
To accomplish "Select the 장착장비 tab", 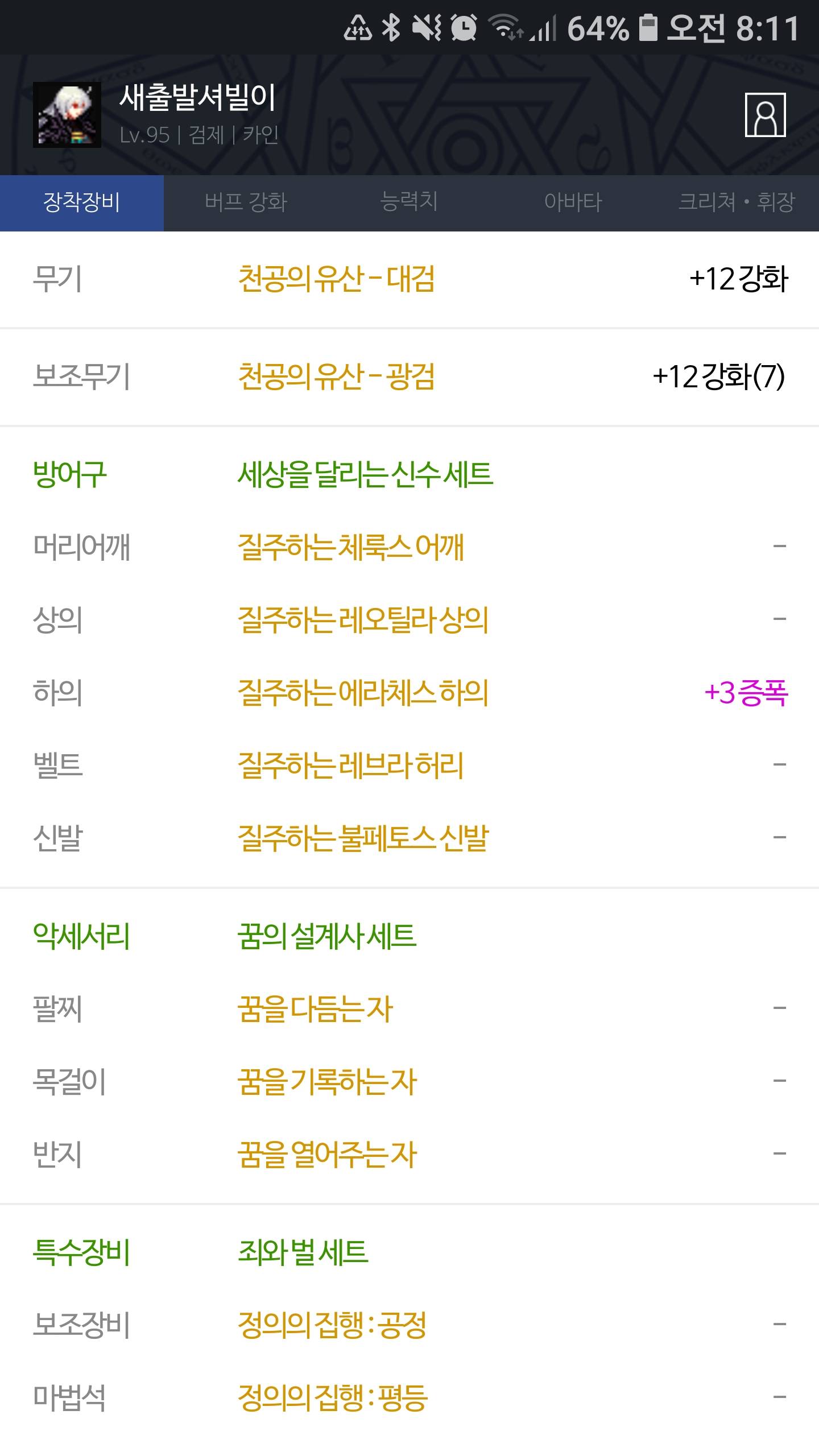I will pyautogui.click(x=82, y=202).
